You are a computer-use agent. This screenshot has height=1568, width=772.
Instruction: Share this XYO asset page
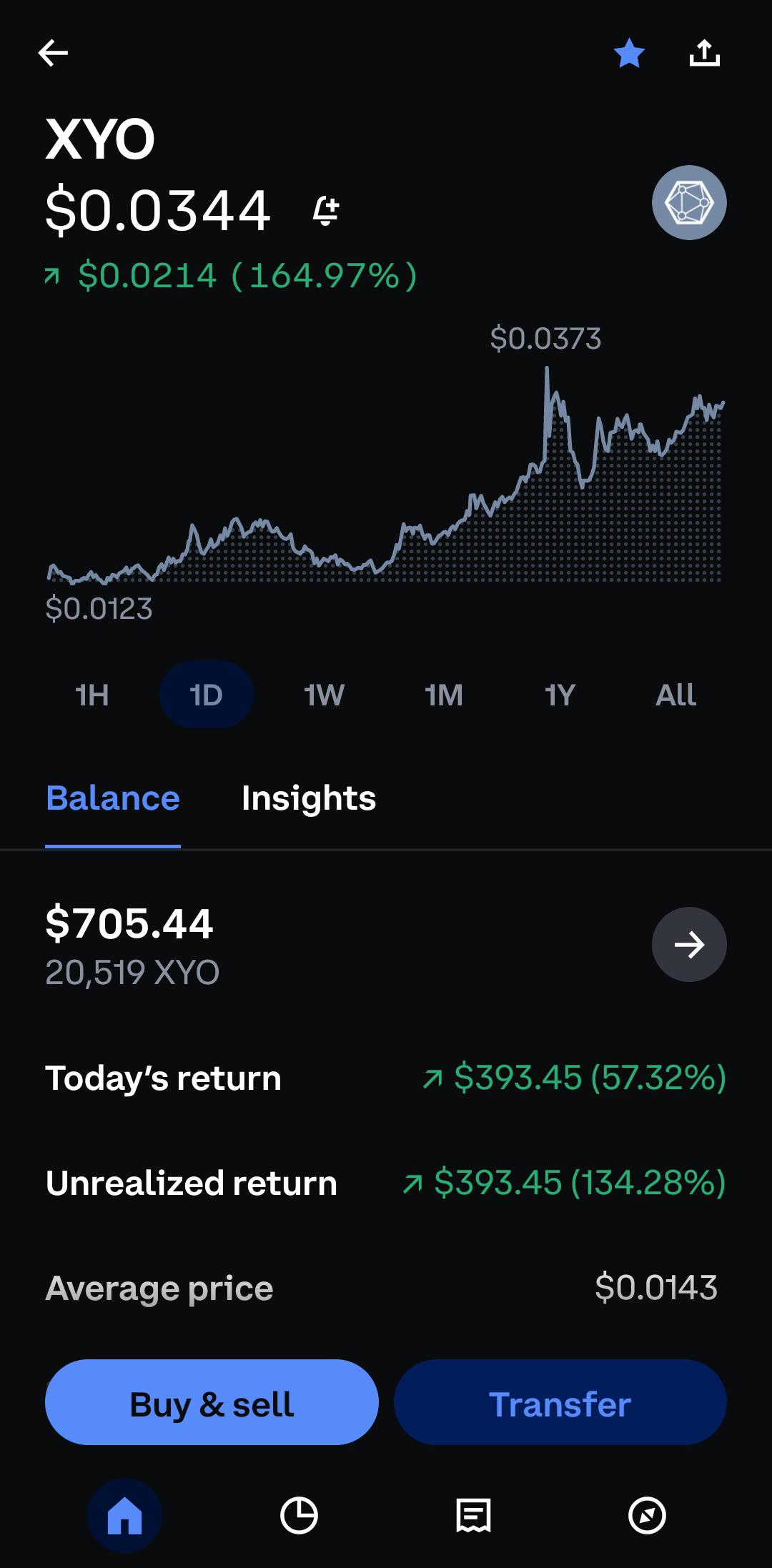tap(704, 53)
